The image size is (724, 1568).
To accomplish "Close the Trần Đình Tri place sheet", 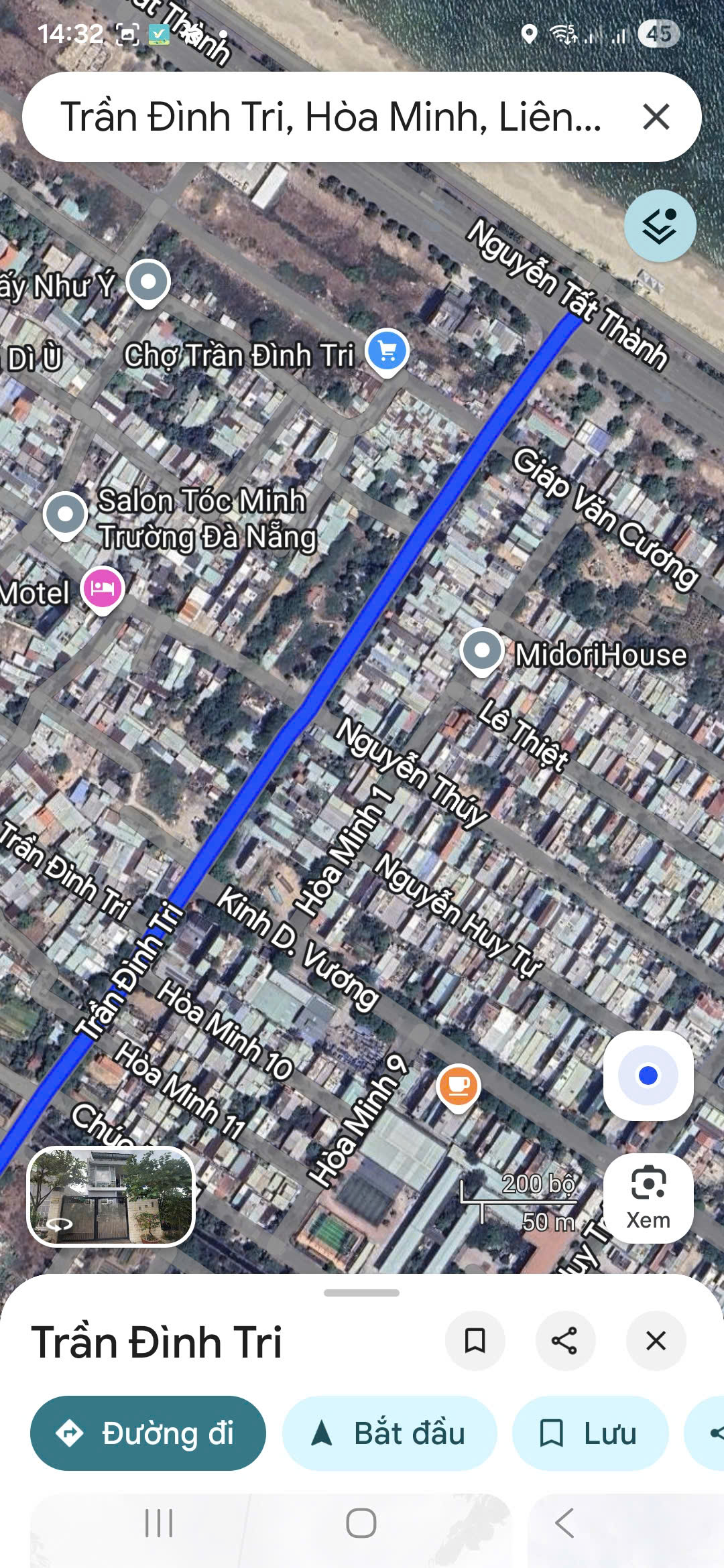I will click(x=656, y=1341).
